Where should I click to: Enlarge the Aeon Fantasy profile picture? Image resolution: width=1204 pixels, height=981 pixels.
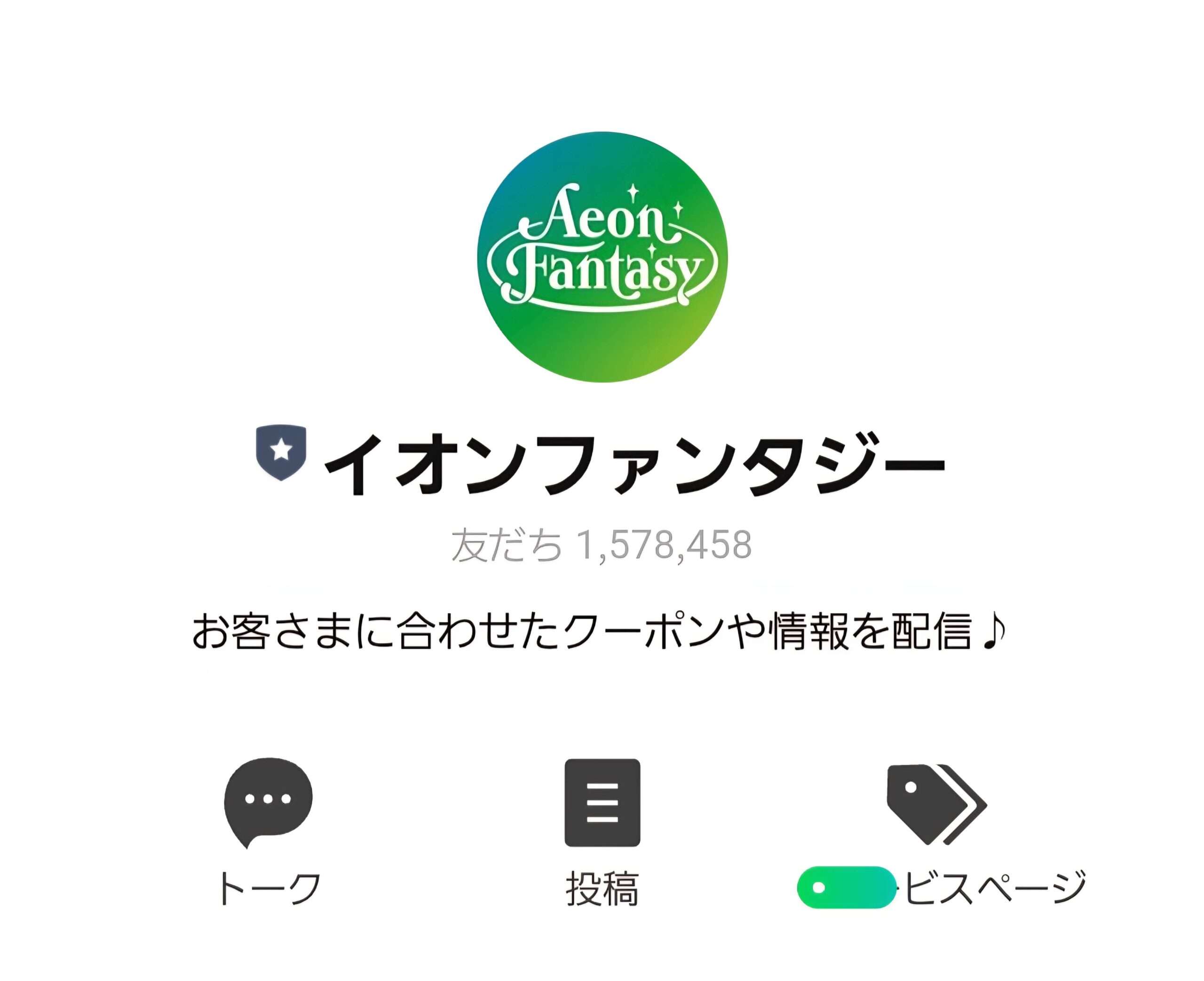(602, 257)
